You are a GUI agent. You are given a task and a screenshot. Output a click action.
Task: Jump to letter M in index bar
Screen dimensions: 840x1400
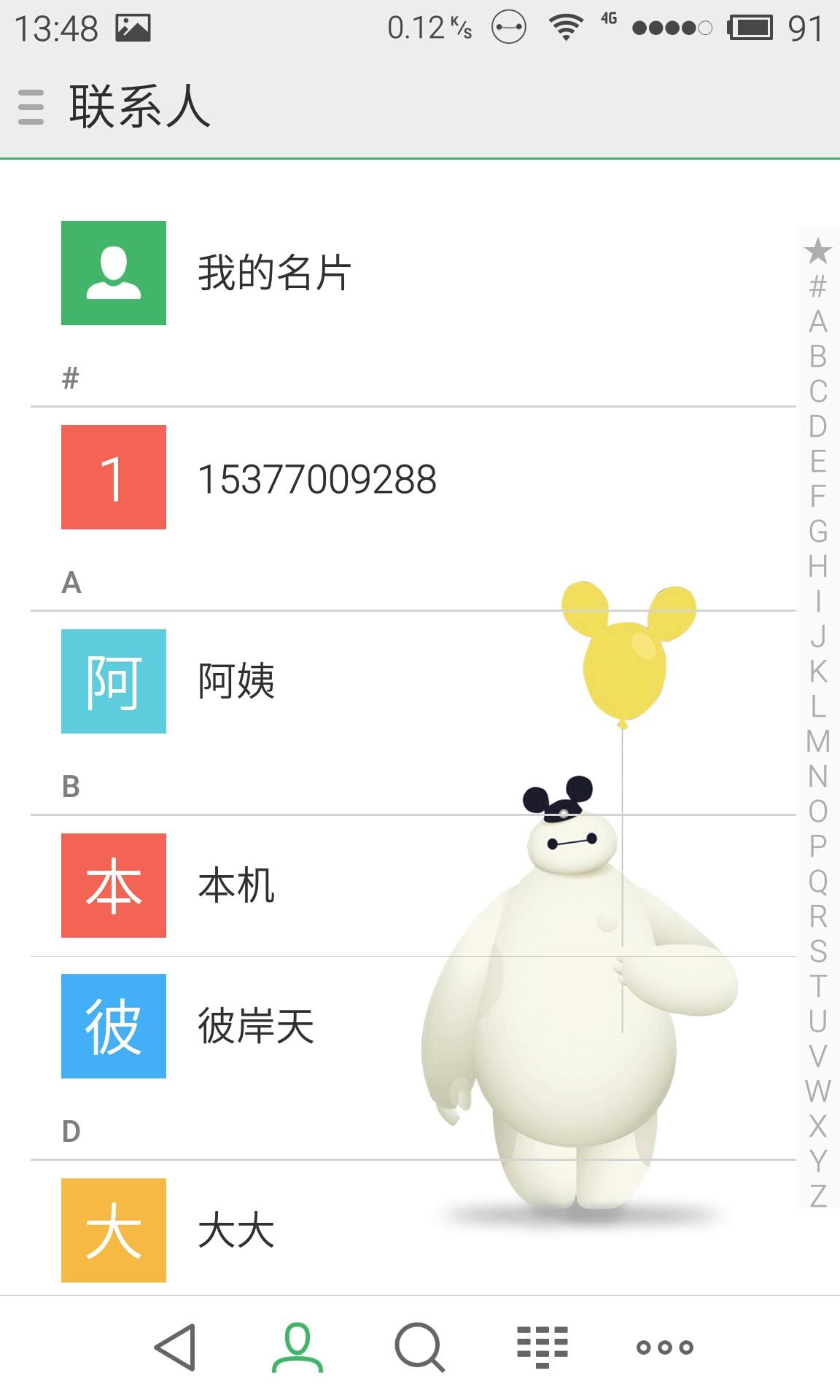[x=818, y=741]
